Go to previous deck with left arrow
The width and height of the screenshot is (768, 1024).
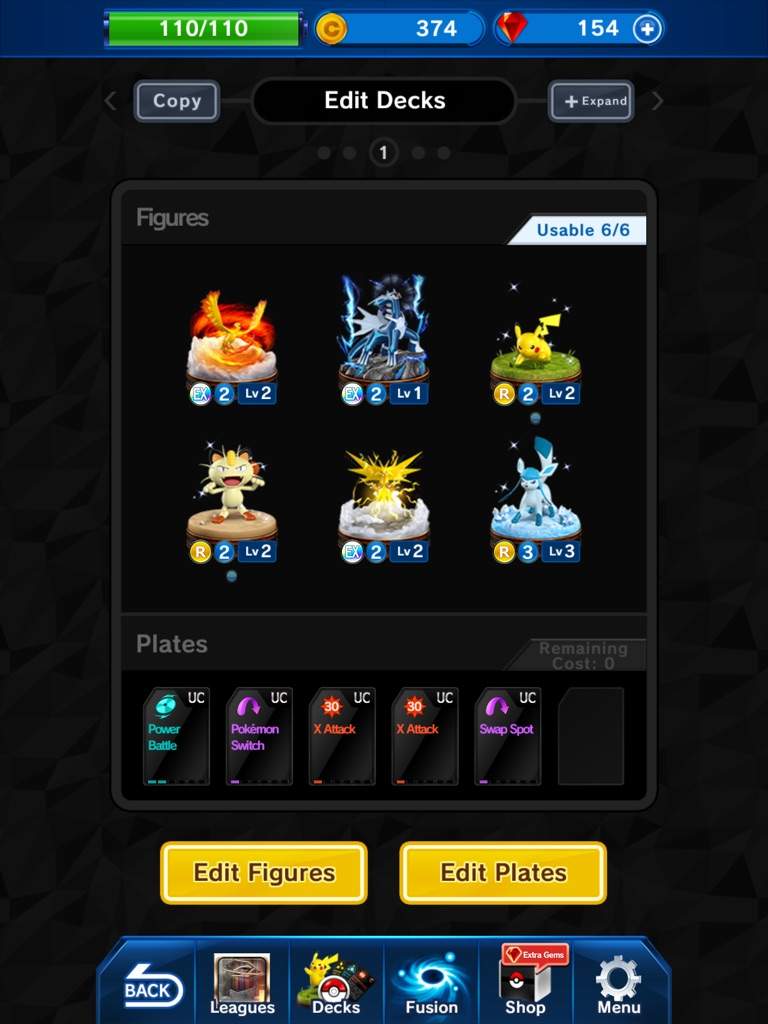tap(111, 101)
